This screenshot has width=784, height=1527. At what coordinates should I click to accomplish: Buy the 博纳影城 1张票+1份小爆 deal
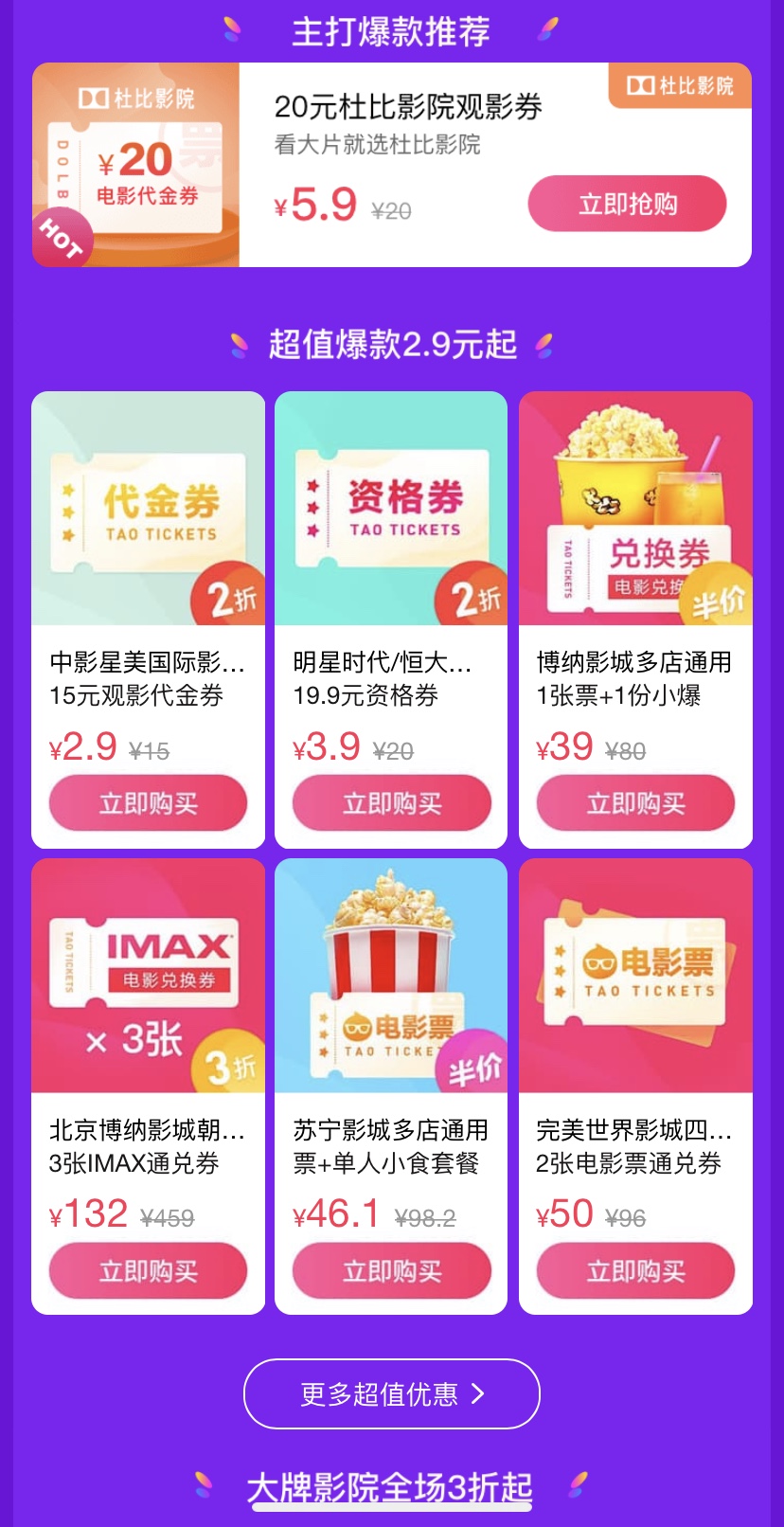(x=635, y=803)
